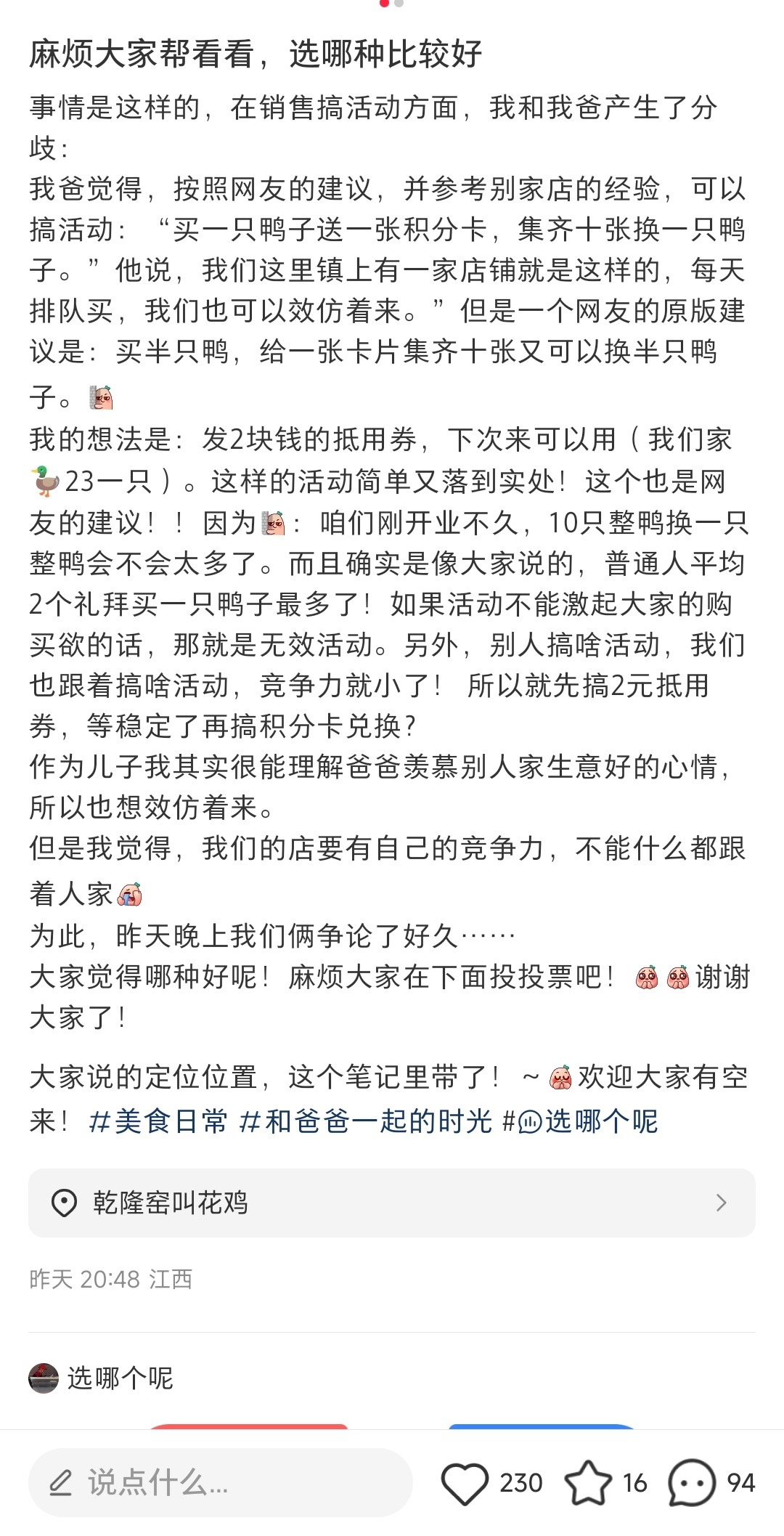Open hashtag #美食日常

[158, 1122]
